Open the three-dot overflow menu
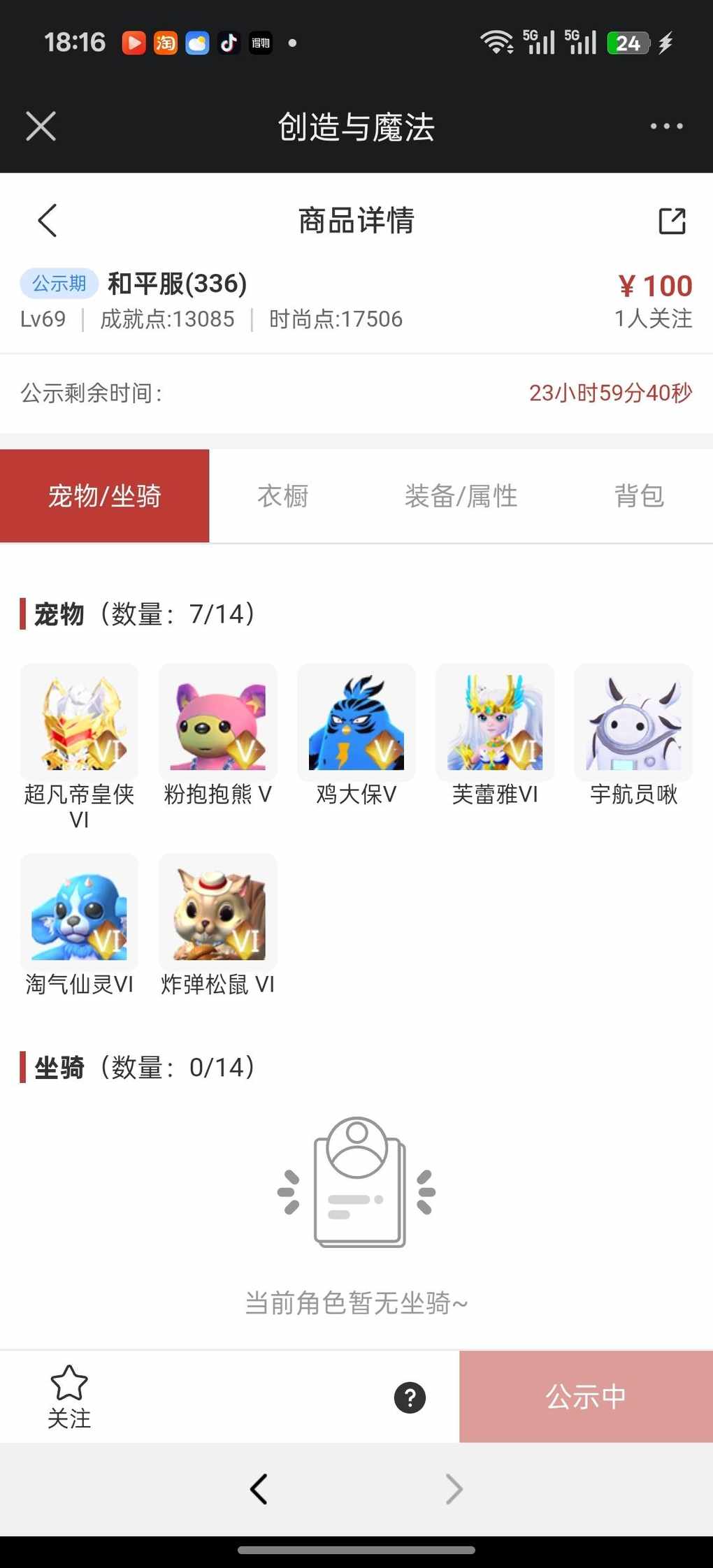Image resolution: width=713 pixels, height=1568 pixels. click(666, 126)
